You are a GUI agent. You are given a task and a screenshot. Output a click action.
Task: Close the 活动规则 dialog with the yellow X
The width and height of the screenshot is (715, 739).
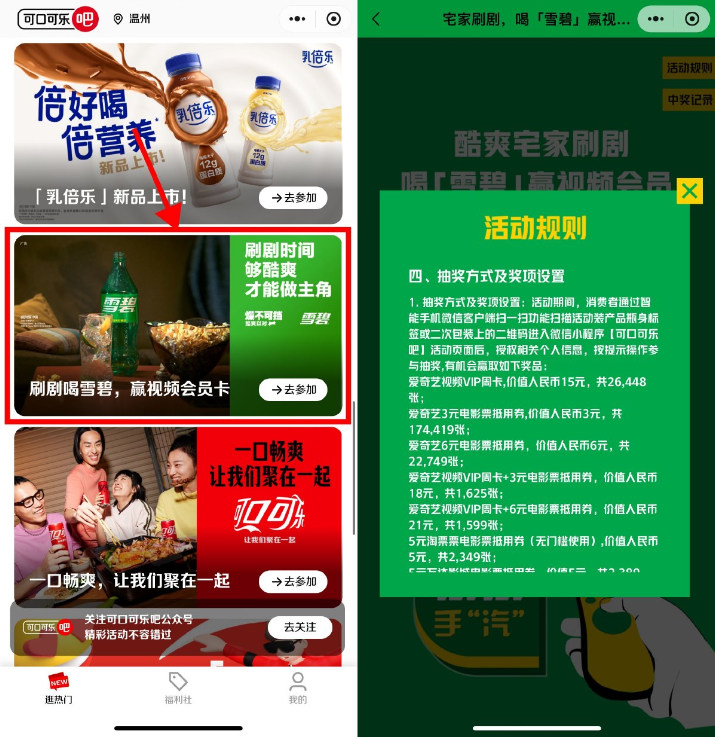click(689, 191)
